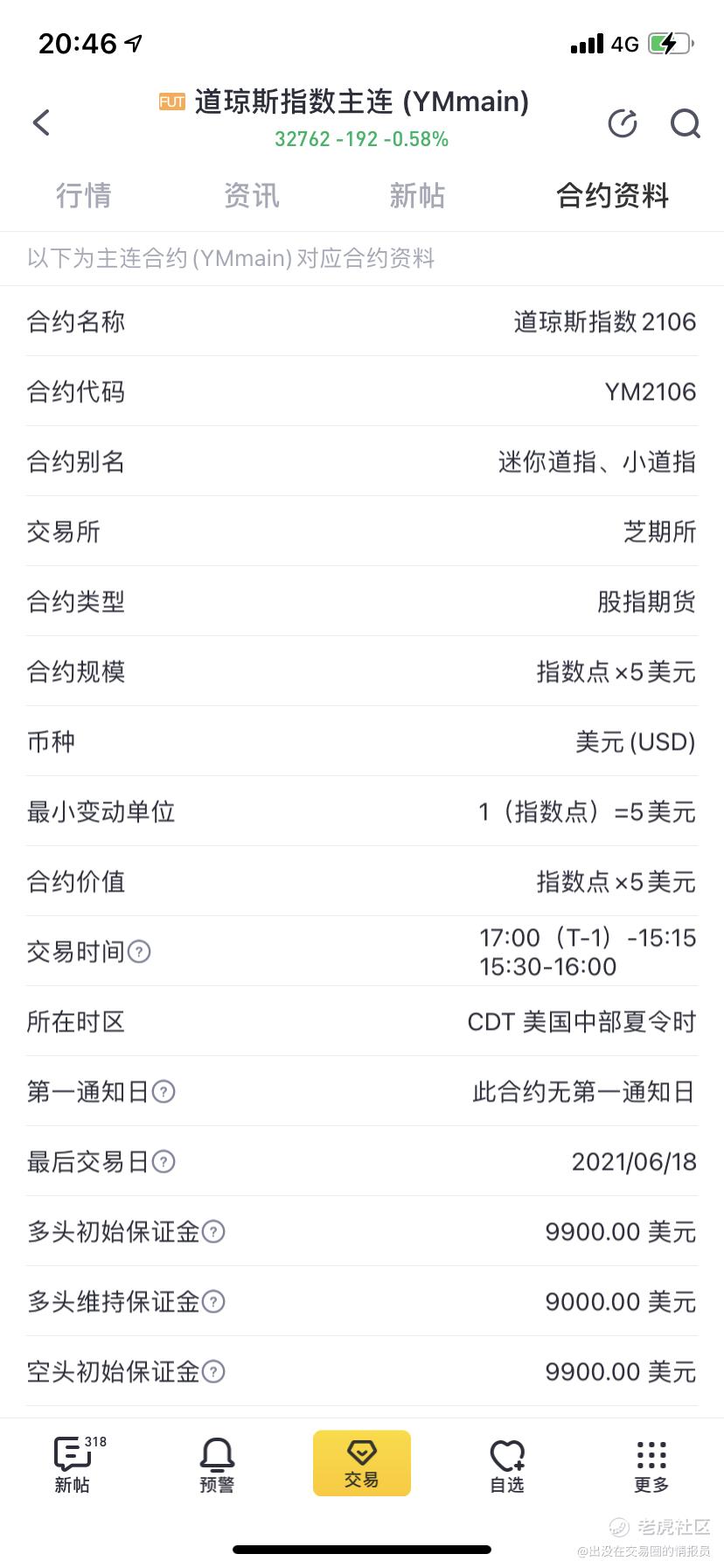The height and width of the screenshot is (1568, 724).
Task: Switch to the 行情 tab
Action: [84, 195]
